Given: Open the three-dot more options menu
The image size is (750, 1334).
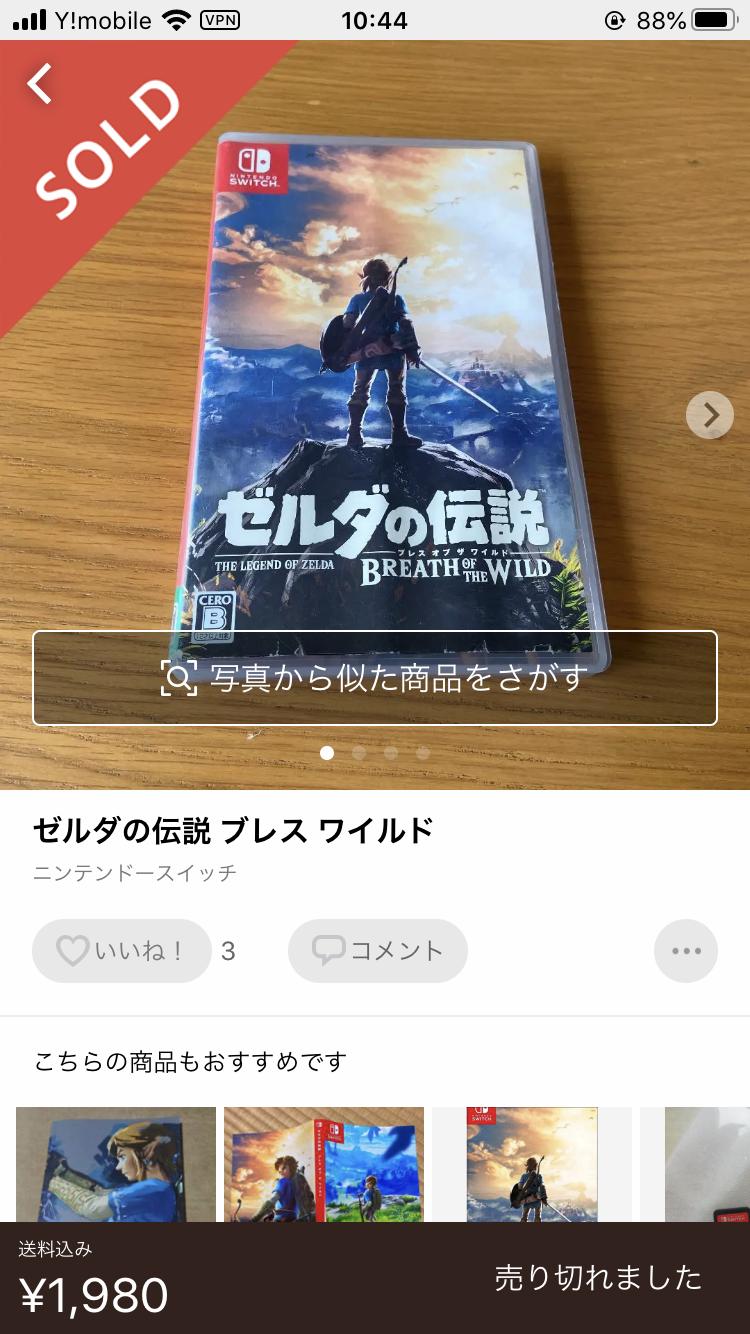Looking at the screenshot, I should 686,950.
